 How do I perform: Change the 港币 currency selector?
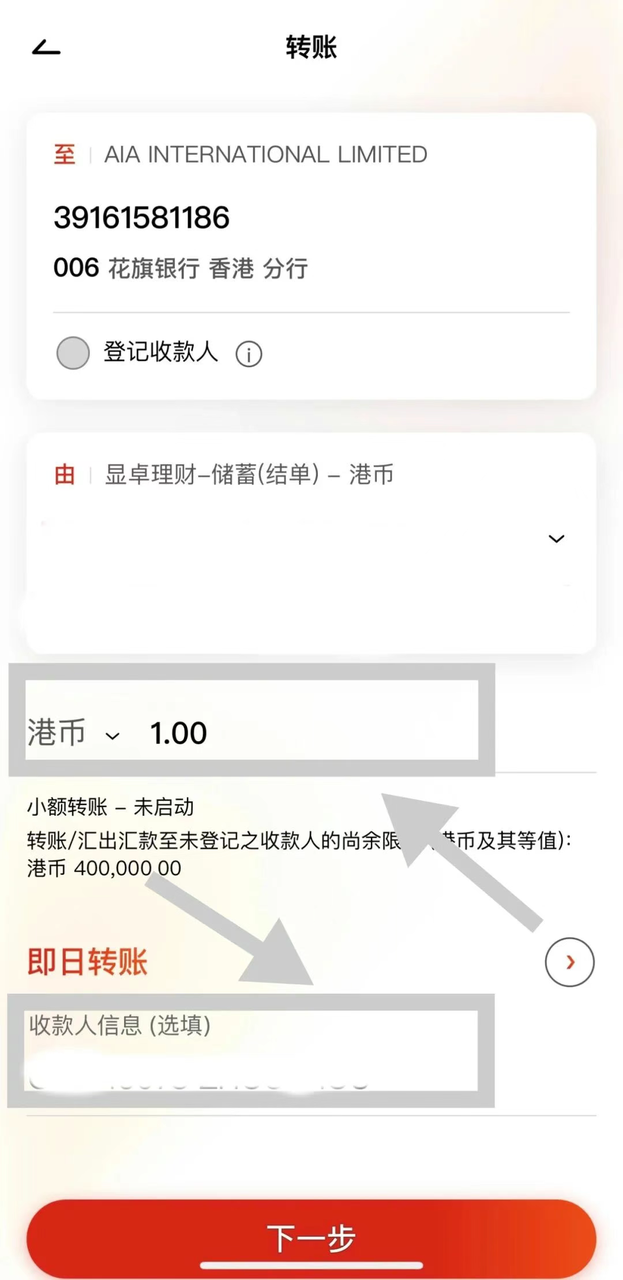[x=74, y=734]
